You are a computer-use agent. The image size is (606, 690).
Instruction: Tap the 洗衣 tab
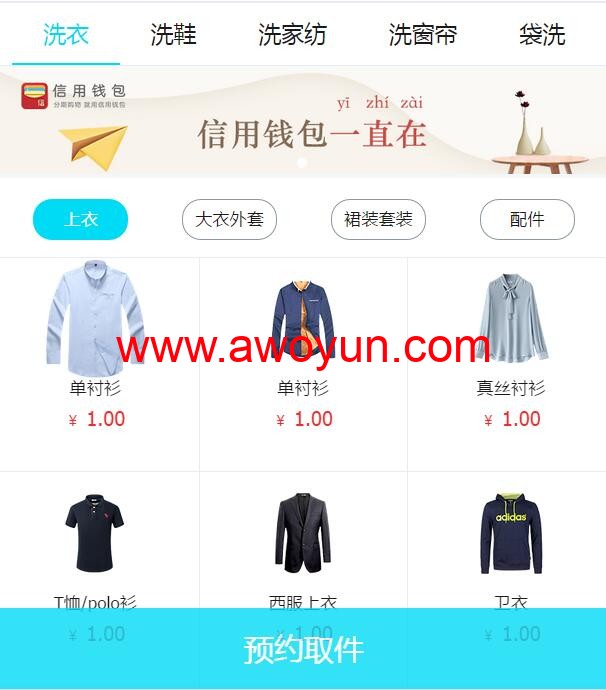[66, 35]
